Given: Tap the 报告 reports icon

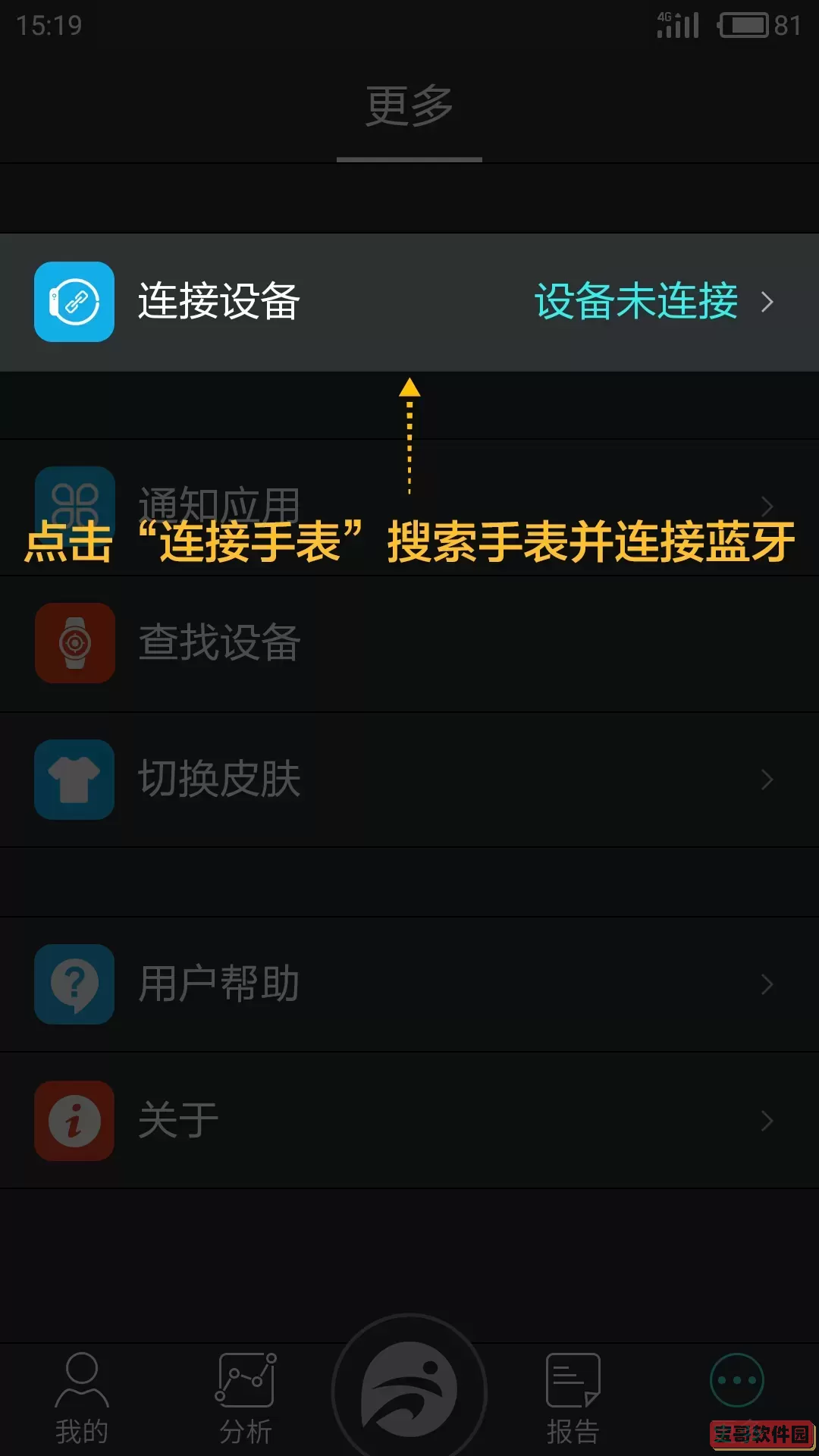Looking at the screenshot, I should coord(573,1380).
